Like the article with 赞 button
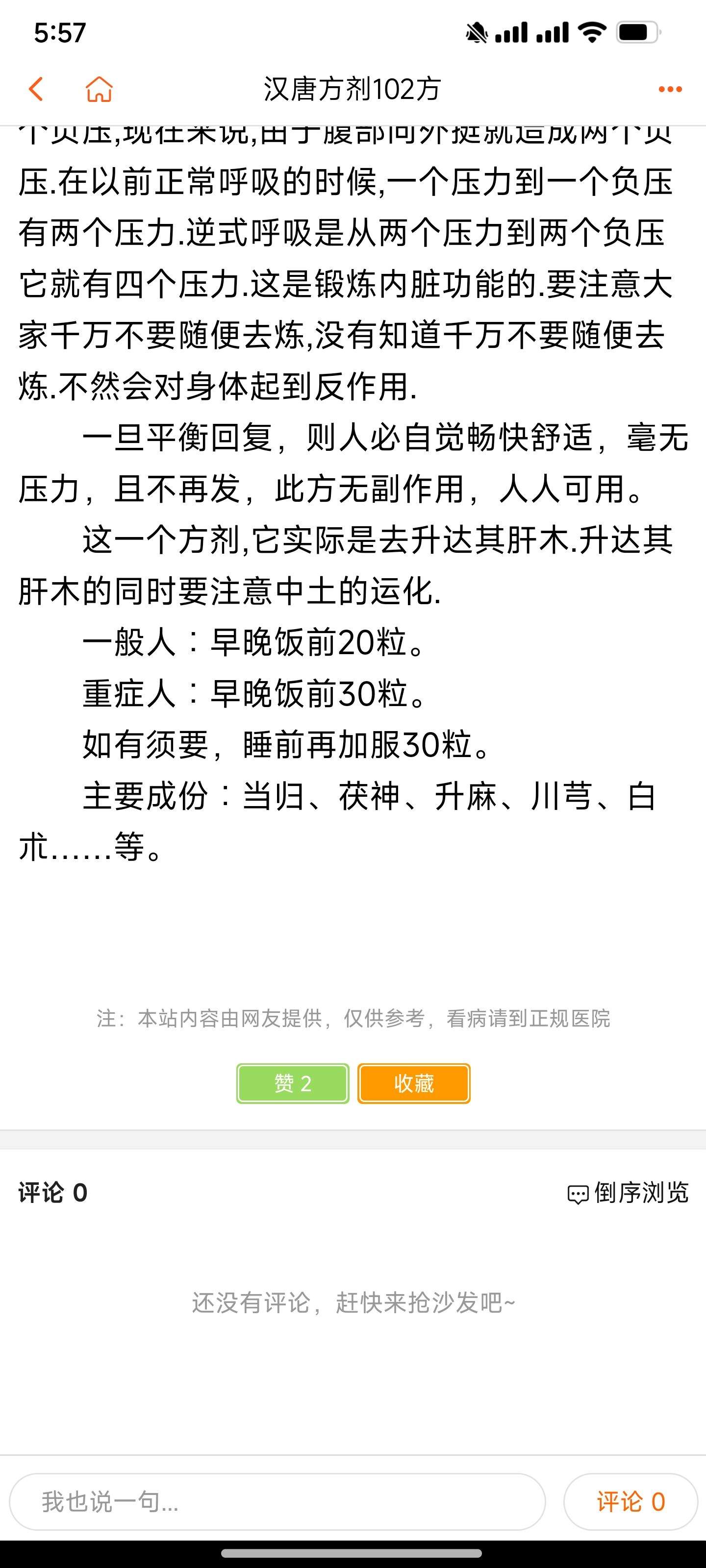 (x=293, y=1083)
